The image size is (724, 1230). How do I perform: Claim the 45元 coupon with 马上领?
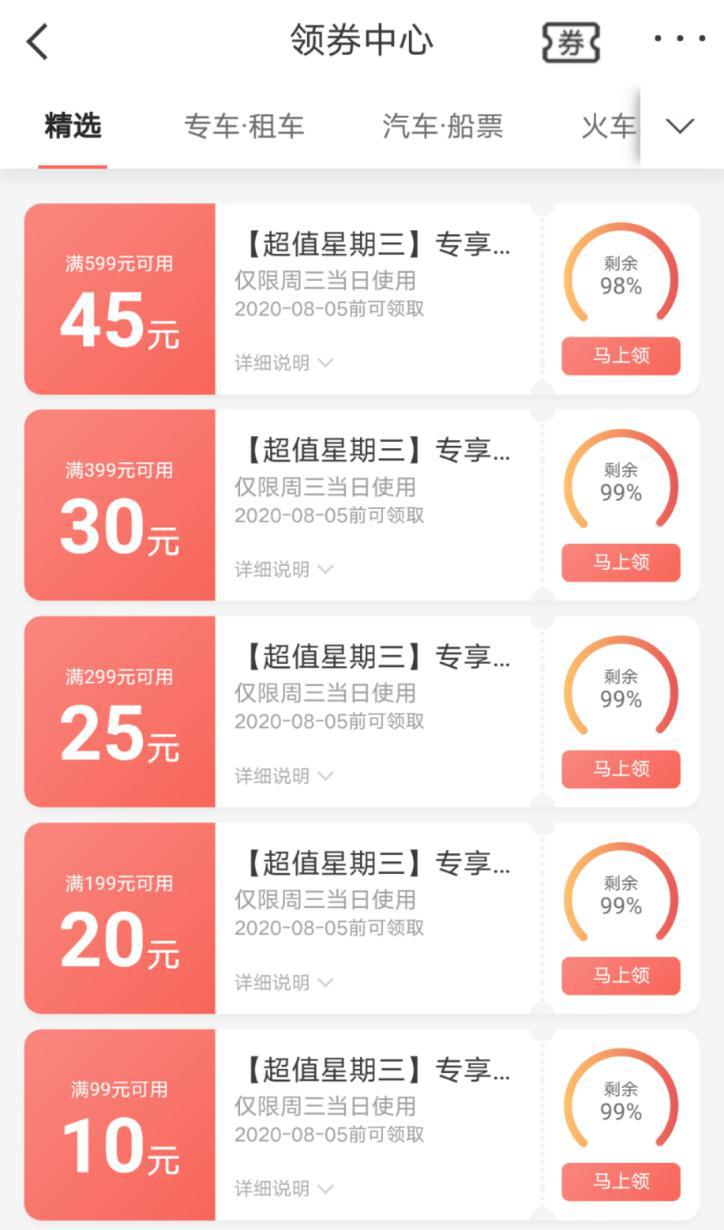(x=620, y=356)
